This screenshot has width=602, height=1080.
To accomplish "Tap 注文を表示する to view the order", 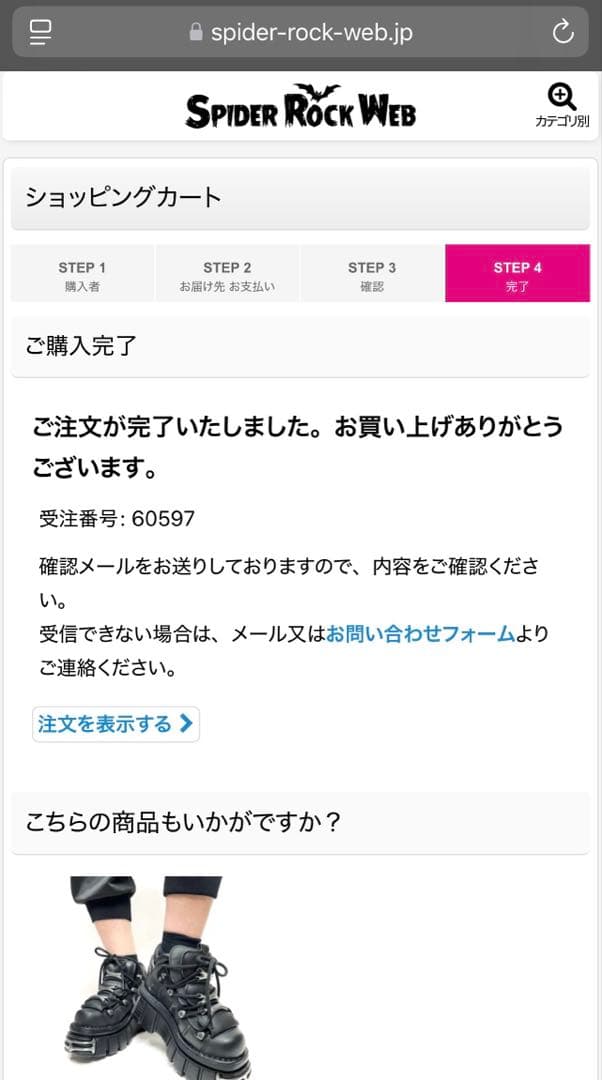I will [x=116, y=724].
